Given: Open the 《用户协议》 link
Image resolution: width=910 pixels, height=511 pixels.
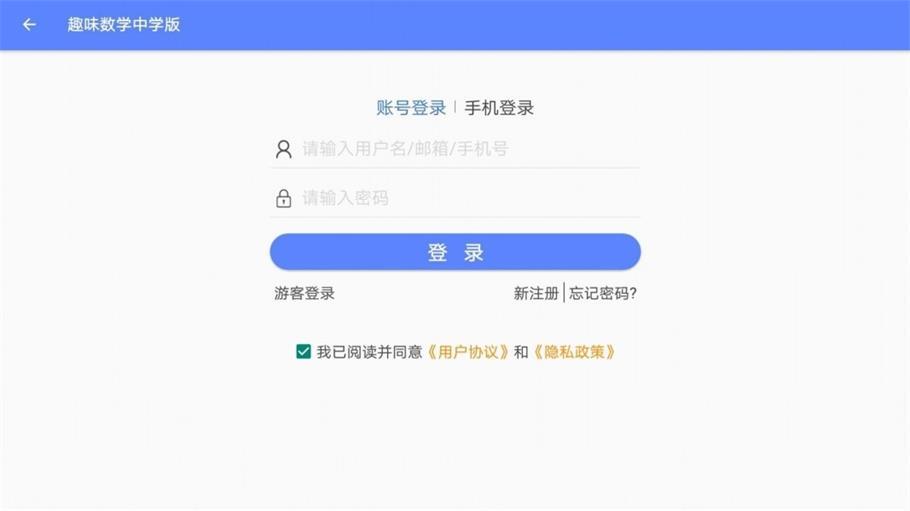Looking at the screenshot, I should [x=467, y=352].
